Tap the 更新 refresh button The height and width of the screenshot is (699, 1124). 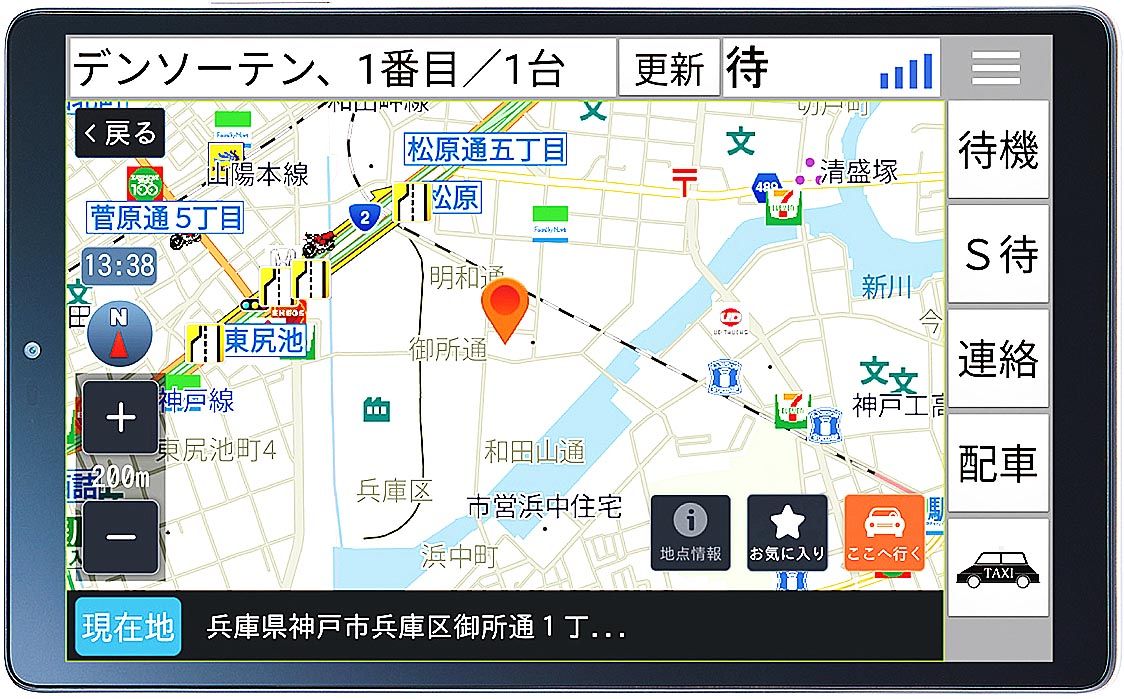[x=669, y=69]
